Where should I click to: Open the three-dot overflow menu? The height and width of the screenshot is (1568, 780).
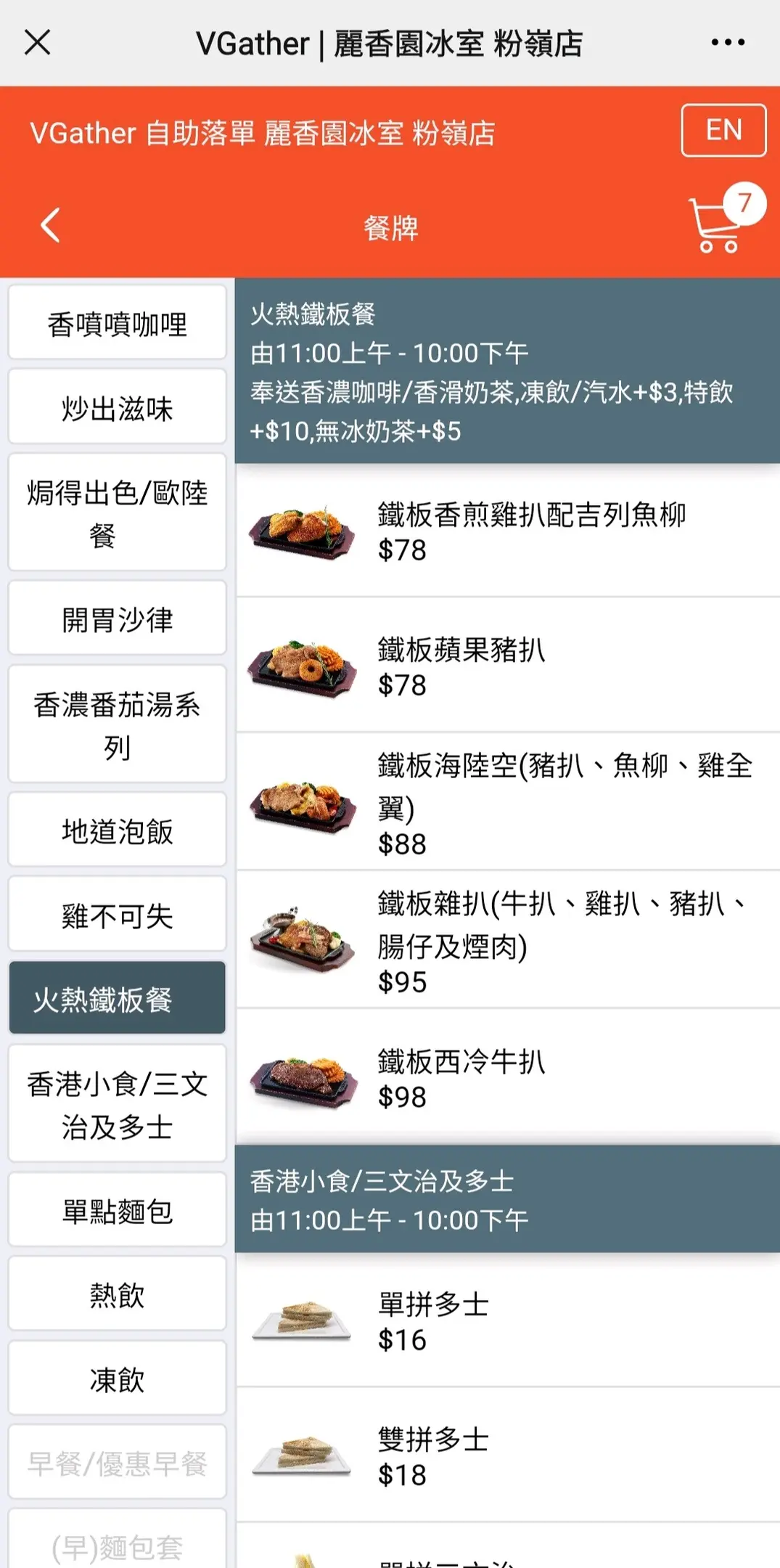(728, 43)
